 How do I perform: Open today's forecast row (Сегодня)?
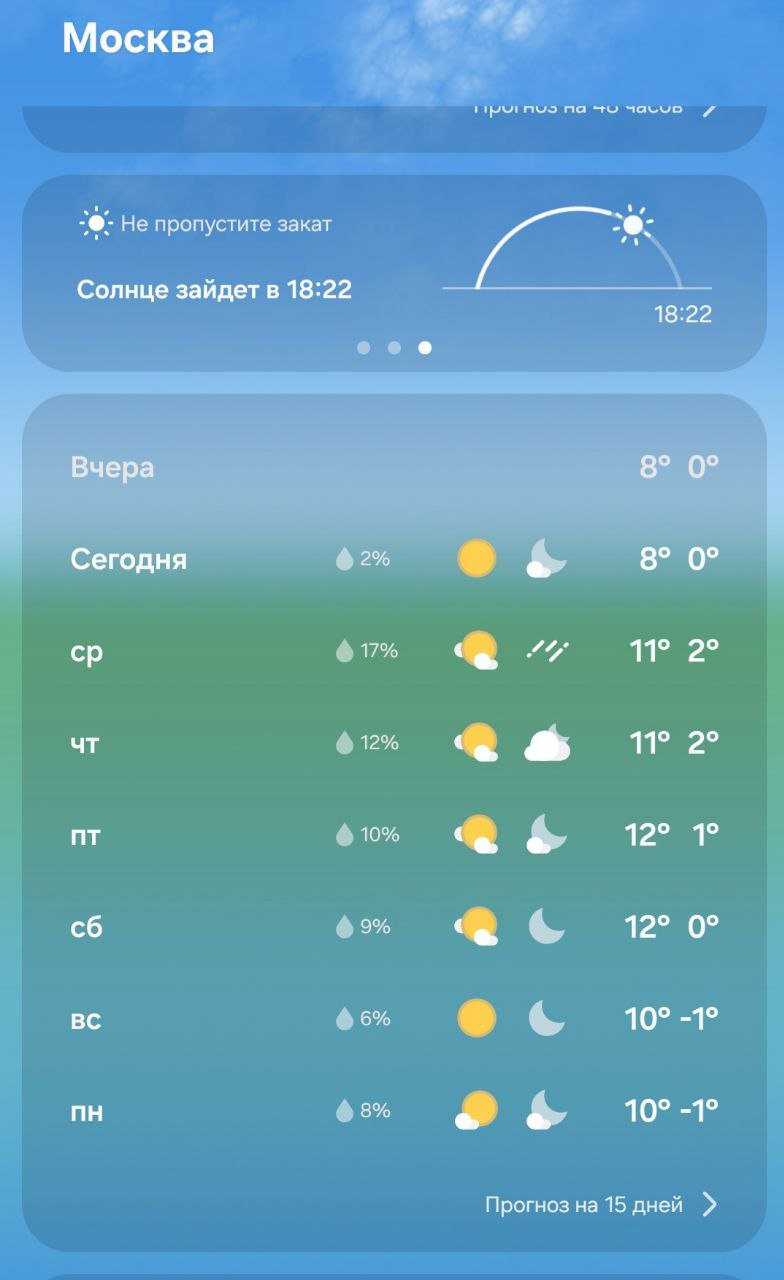[x=394, y=558]
